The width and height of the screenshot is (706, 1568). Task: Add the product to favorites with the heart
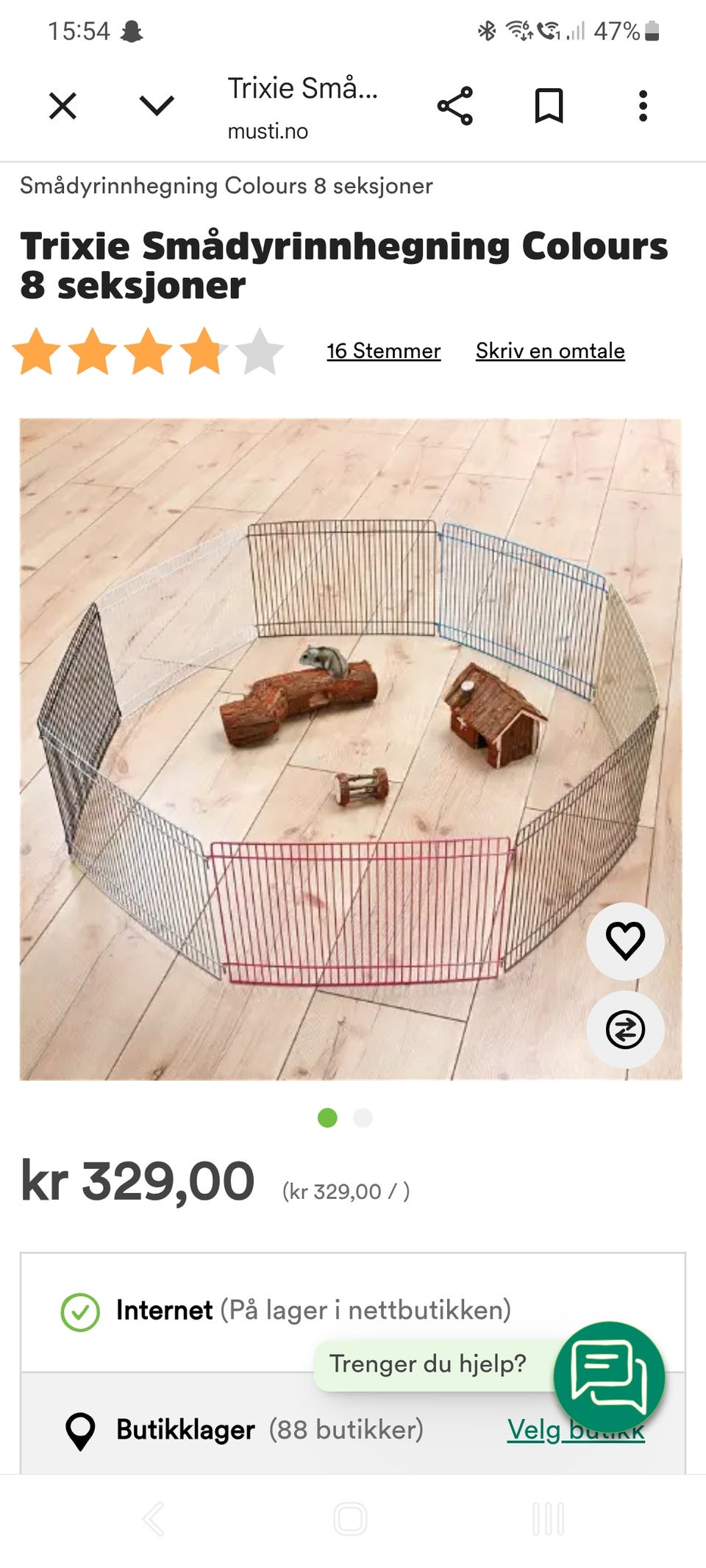(x=625, y=941)
